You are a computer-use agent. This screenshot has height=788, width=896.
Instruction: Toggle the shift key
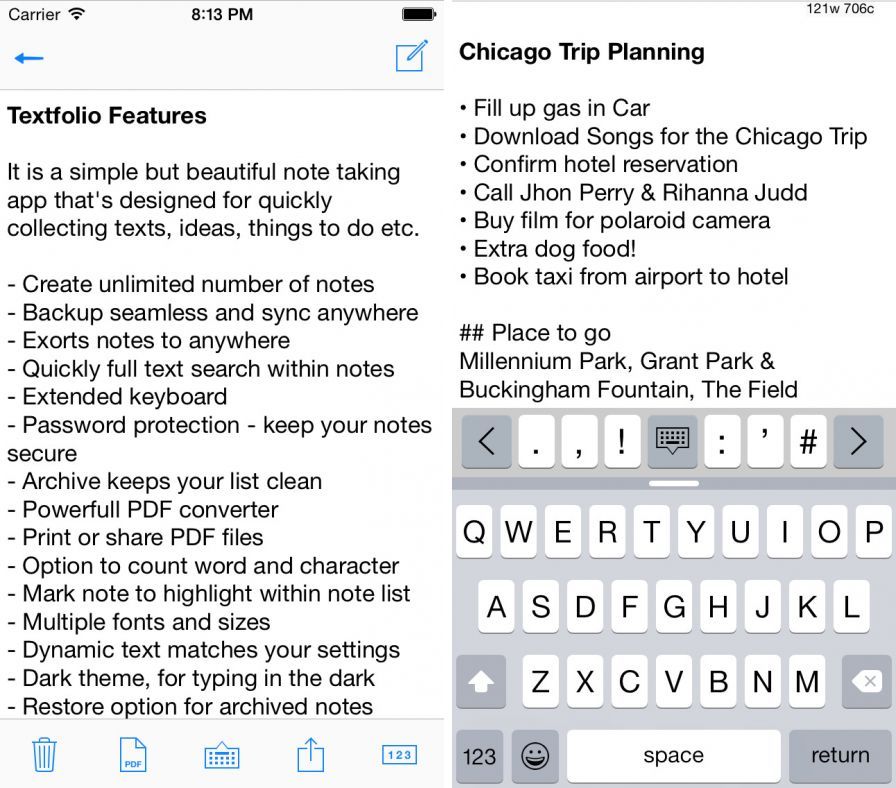480,682
